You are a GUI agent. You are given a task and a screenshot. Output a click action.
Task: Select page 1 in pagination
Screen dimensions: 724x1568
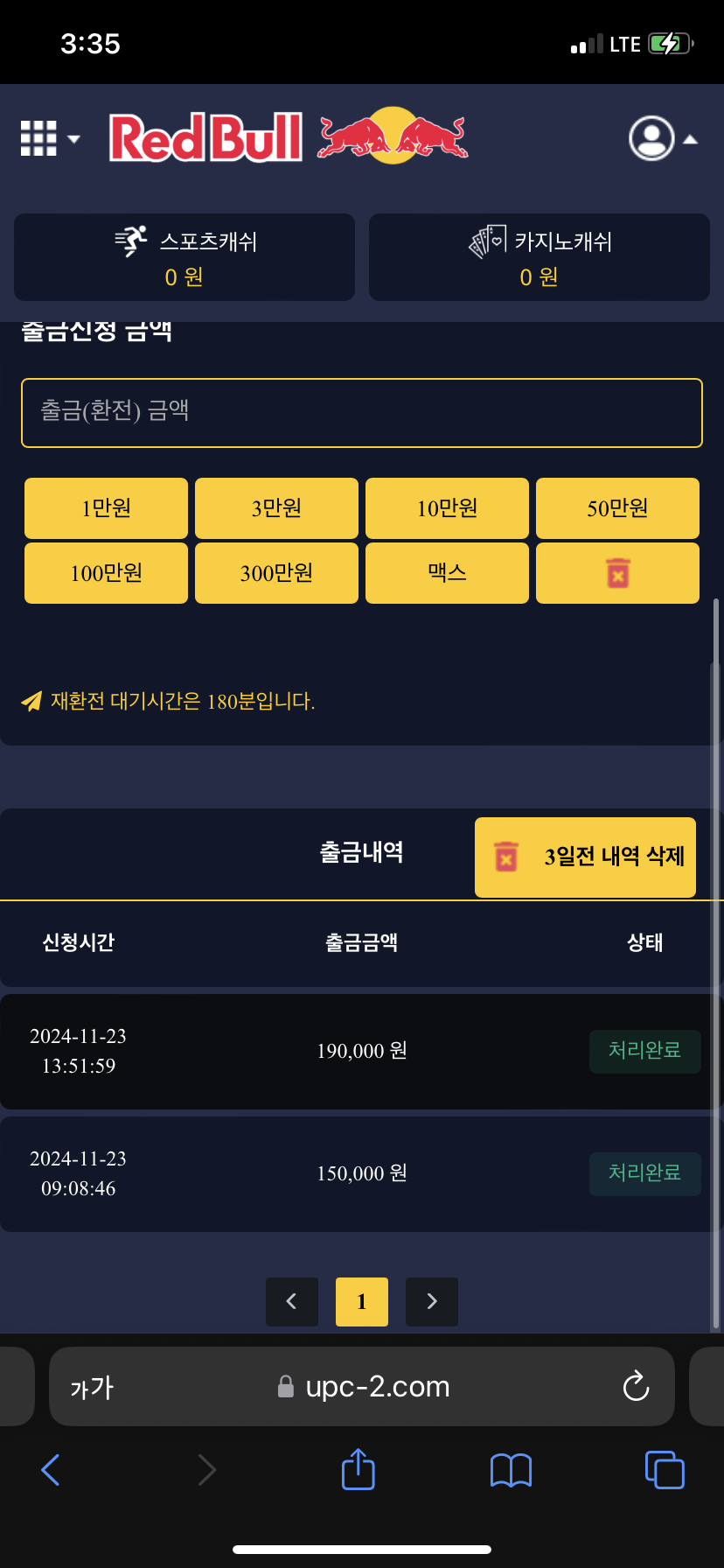point(362,1302)
